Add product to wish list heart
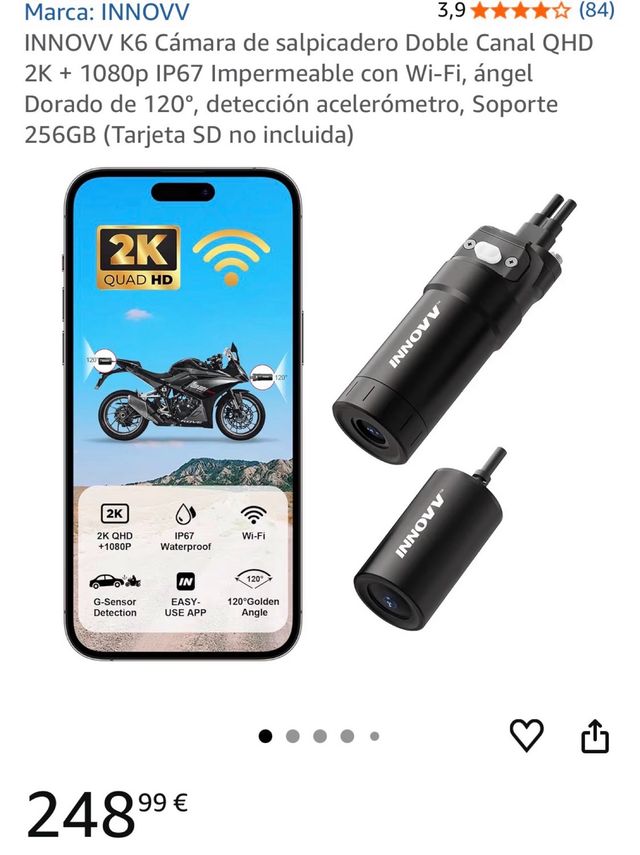The width and height of the screenshot is (640, 855). [x=527, y=736]
